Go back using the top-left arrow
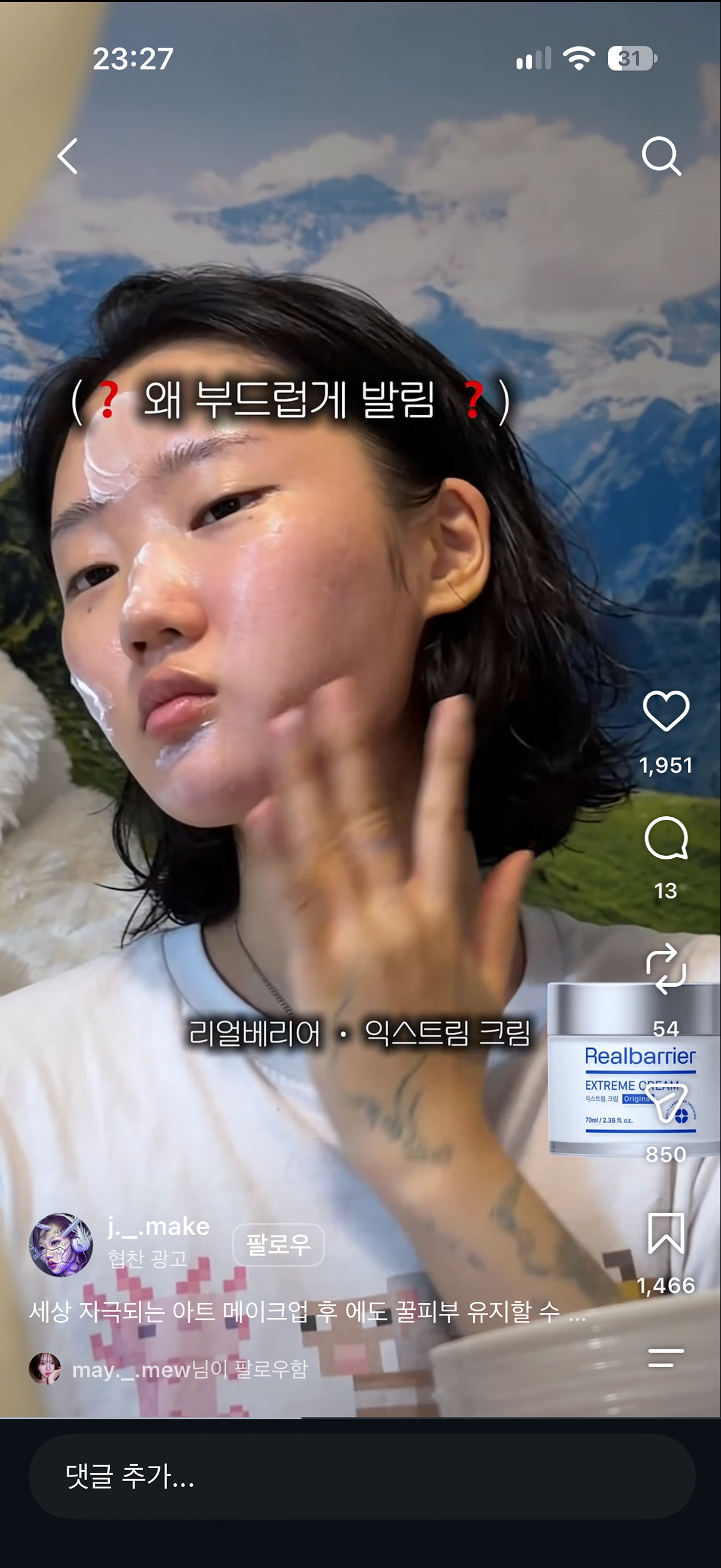The height and width of the screenshot is (1568, 721). click(x=67, y=156)
